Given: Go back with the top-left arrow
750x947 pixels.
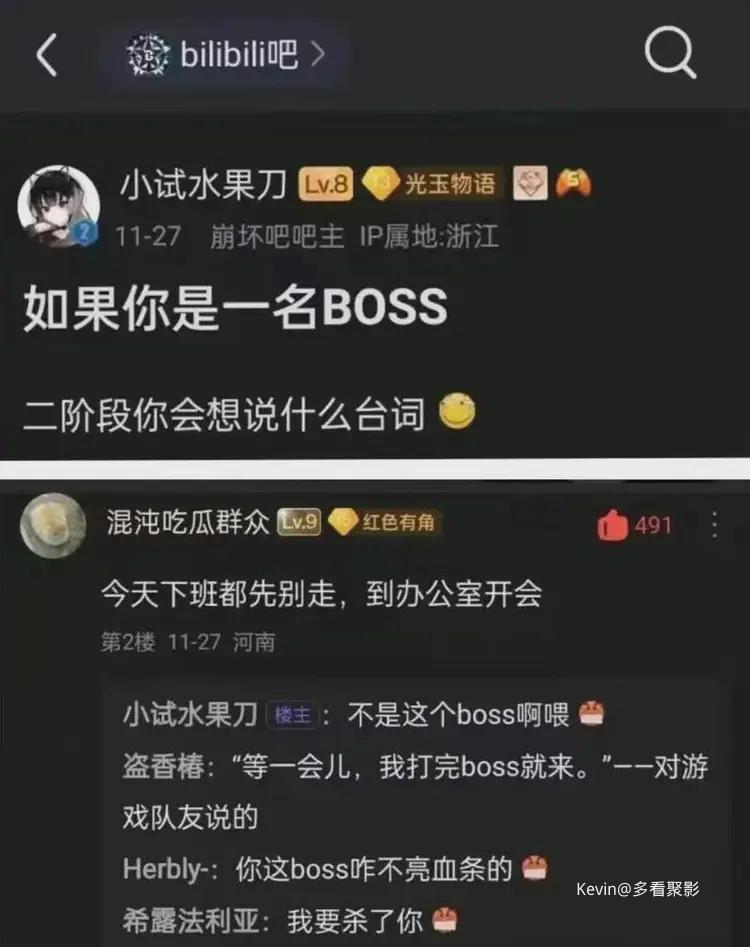Looking at the screenshot, I should (47, 55).
